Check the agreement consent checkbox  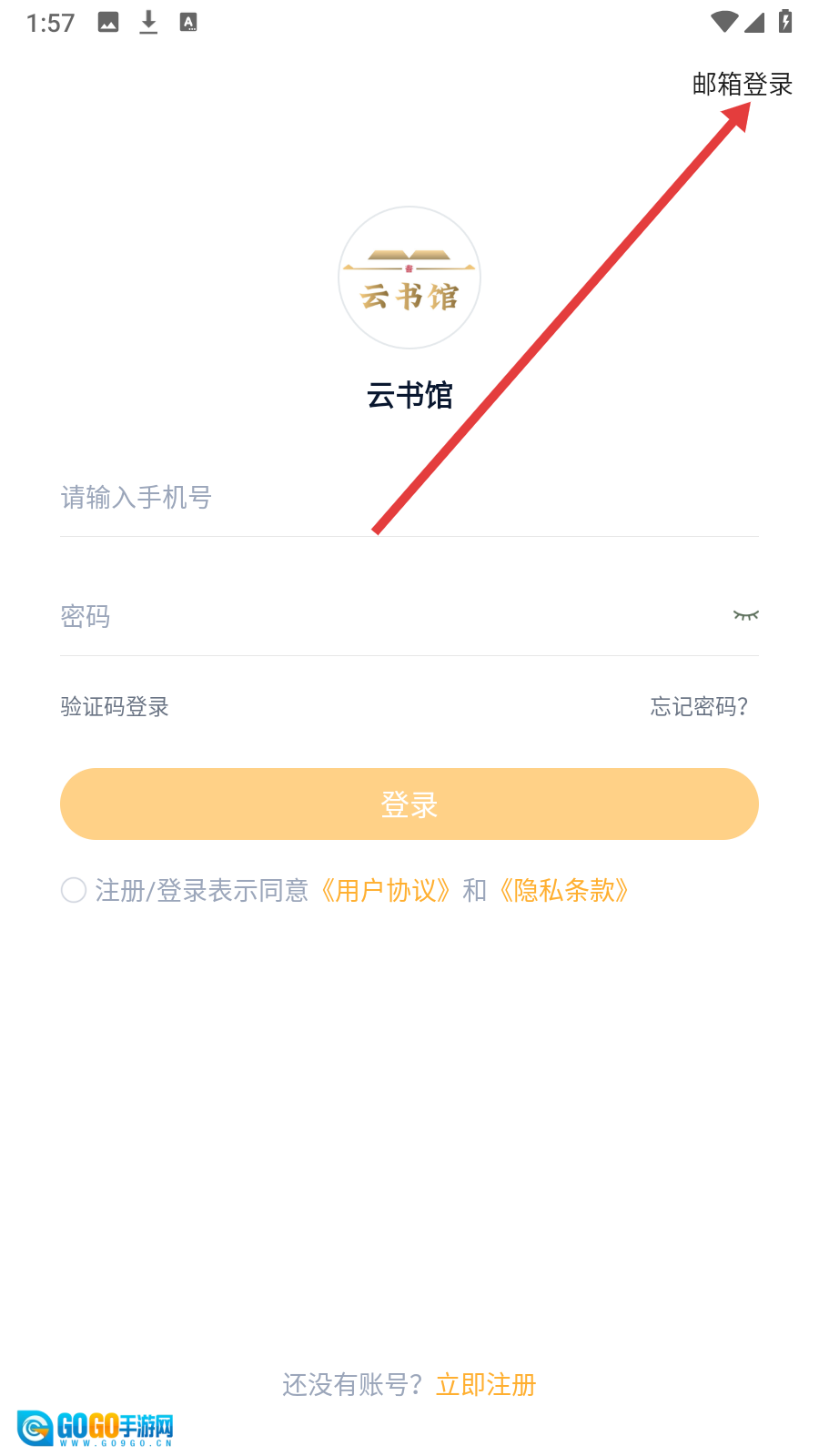pyautogui.click(x=74, y=890)
